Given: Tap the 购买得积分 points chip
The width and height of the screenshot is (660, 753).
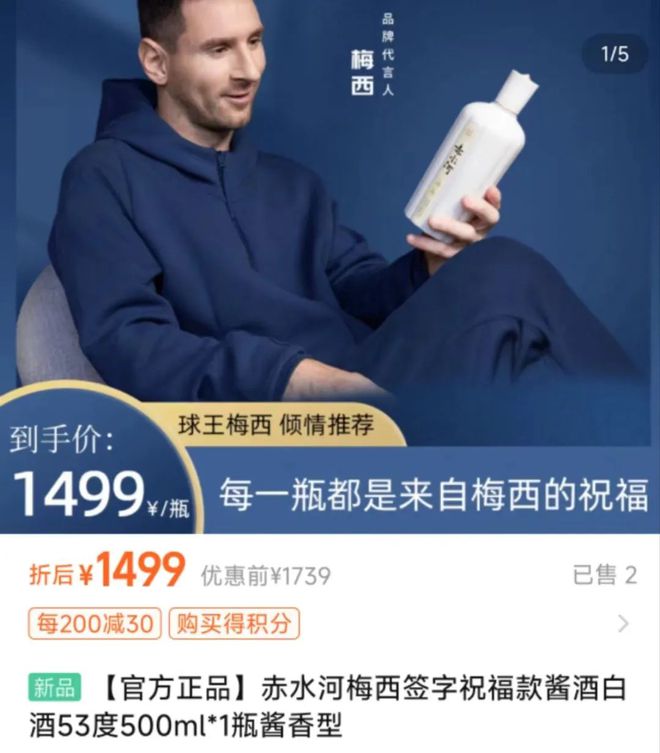Looking at the screenshot, I should [234, 624].
